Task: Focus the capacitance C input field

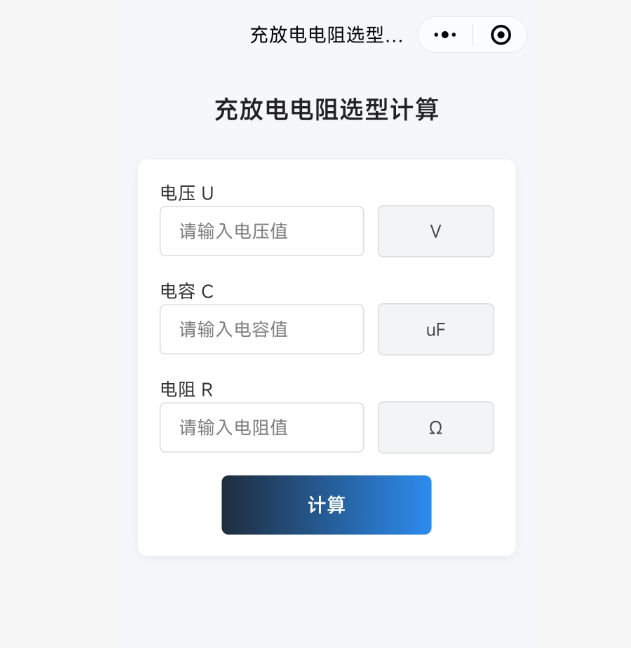Action: point(261,329)
